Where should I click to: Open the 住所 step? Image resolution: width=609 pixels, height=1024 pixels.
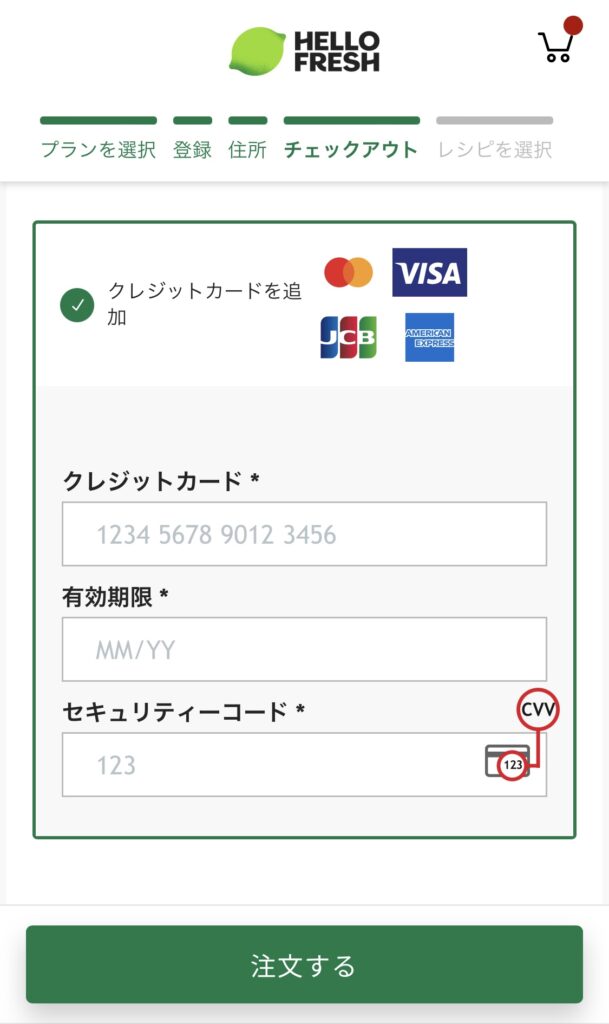247,150
